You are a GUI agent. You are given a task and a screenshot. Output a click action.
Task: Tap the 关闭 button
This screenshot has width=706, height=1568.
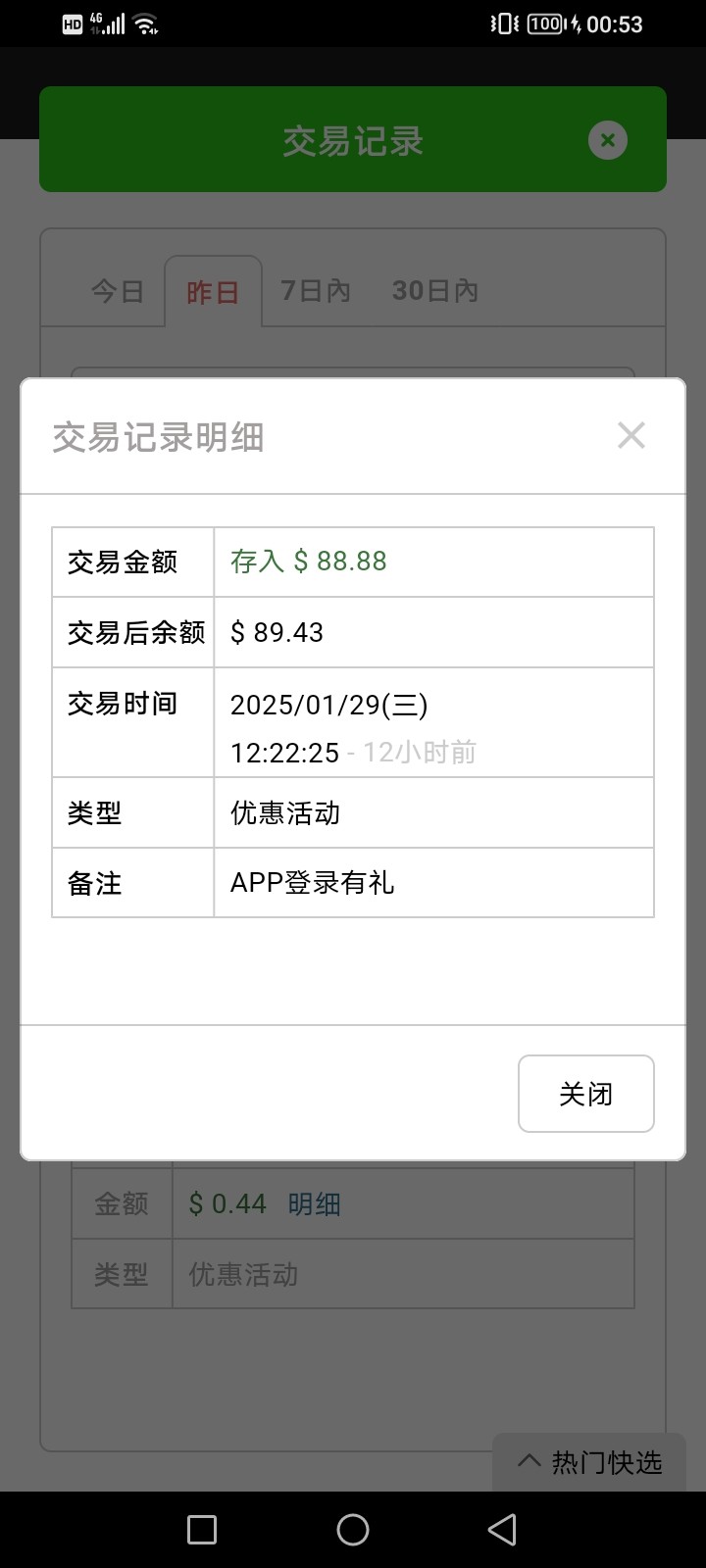585,1094
